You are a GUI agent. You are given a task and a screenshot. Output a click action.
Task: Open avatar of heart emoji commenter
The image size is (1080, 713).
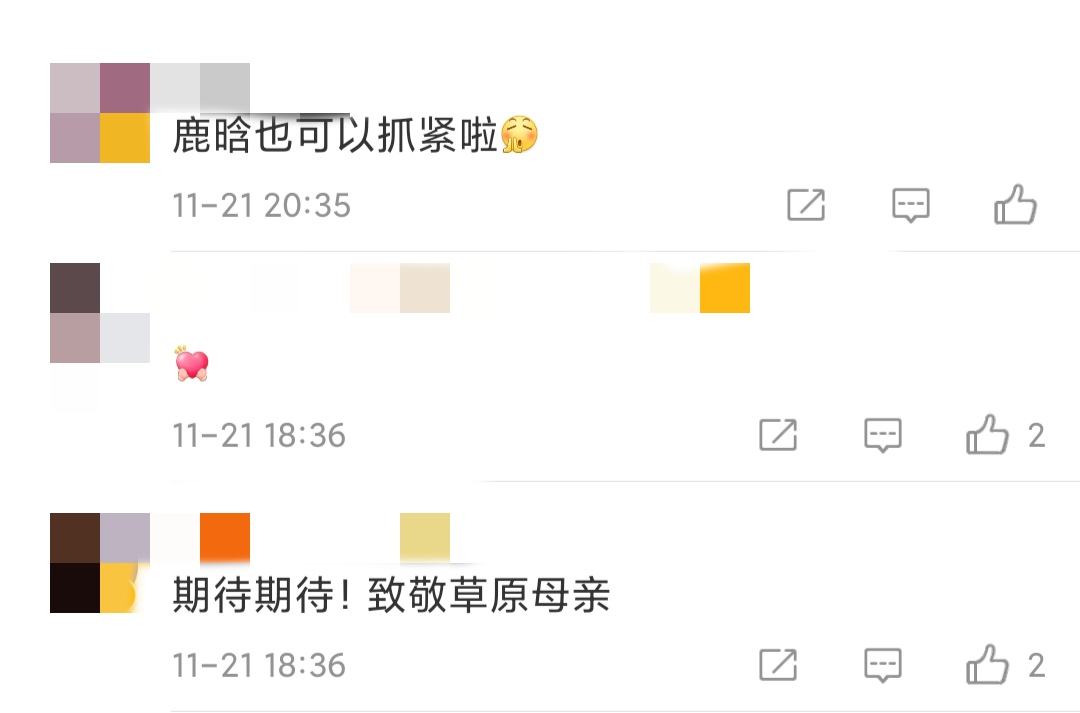click(100, 313)
